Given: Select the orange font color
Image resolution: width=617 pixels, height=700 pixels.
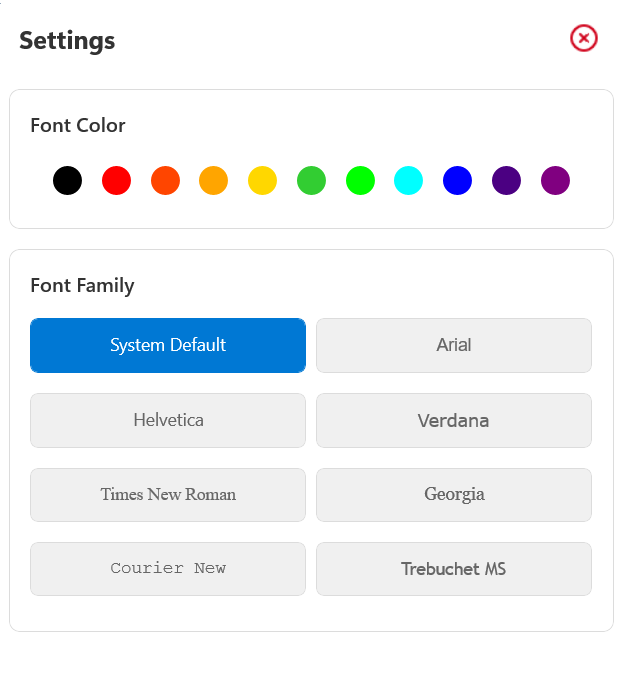Looking at the screenshot, I should click(213, 181).
